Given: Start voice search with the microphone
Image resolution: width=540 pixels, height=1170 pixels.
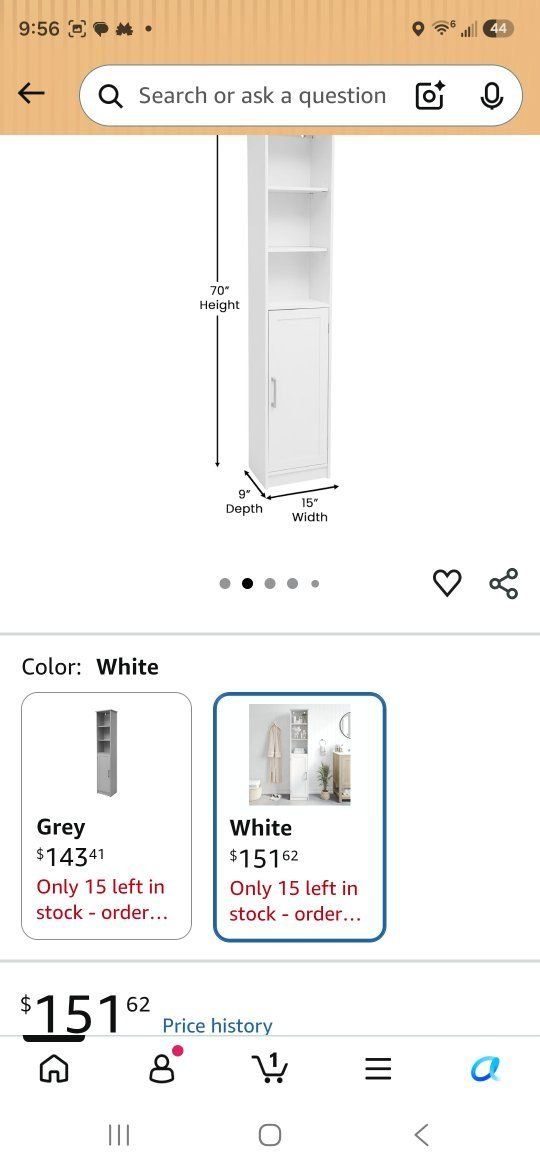Looking at the screenshot, I should (x=492, y=96).
